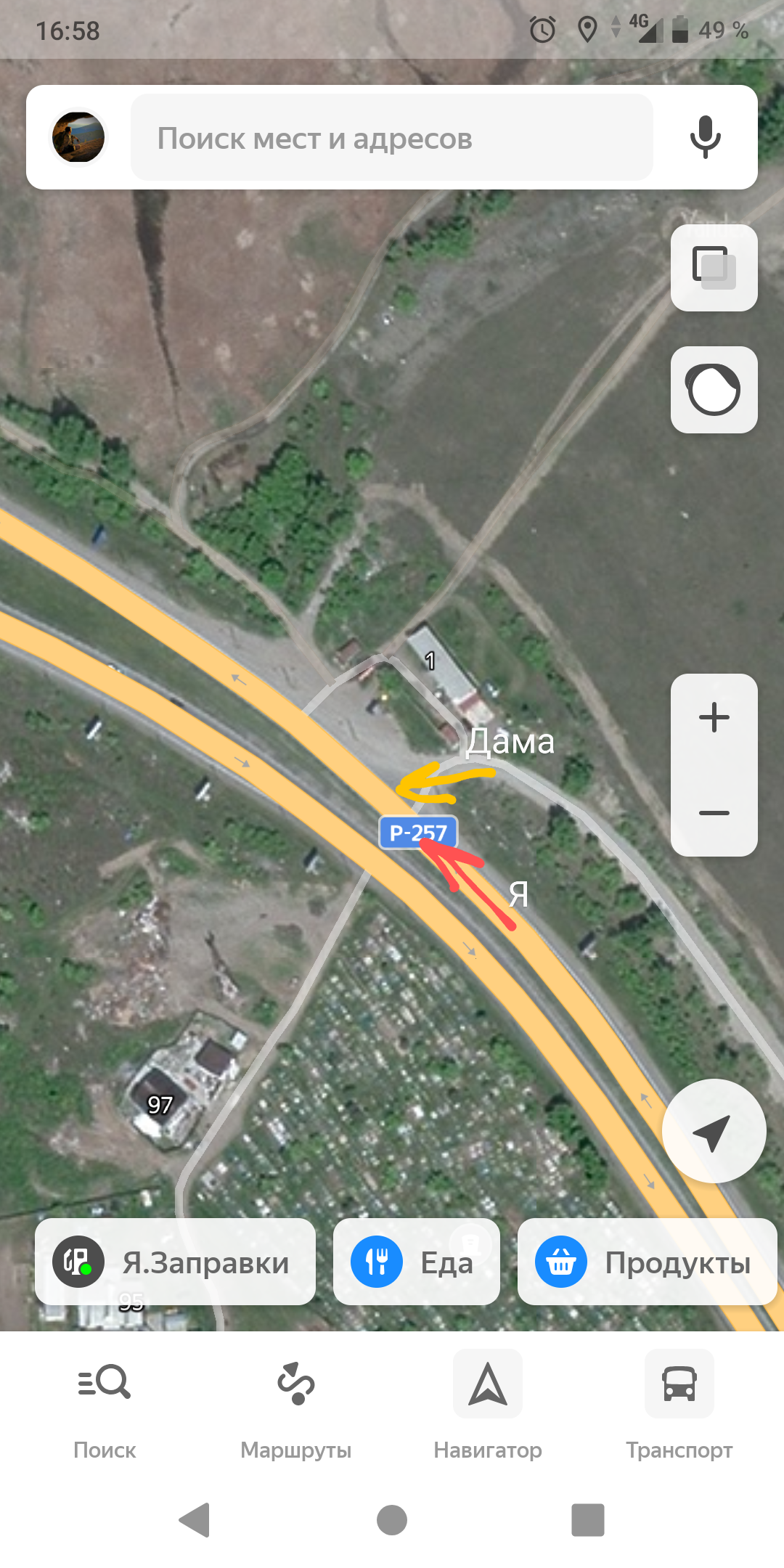
Task: Return to the home screen
Action: click(392, 1520)
